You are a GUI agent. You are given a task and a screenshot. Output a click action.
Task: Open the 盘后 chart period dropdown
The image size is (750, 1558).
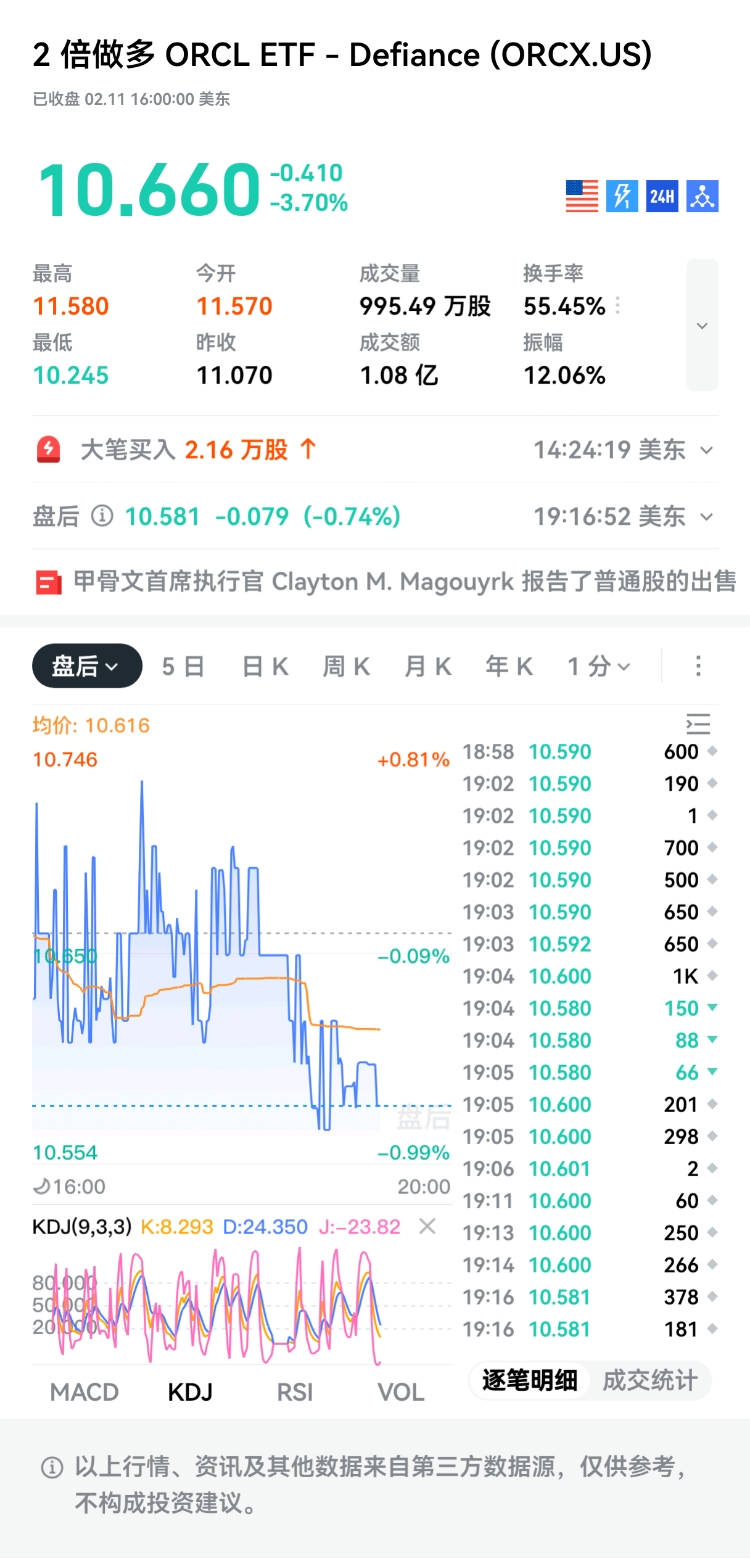87,666
